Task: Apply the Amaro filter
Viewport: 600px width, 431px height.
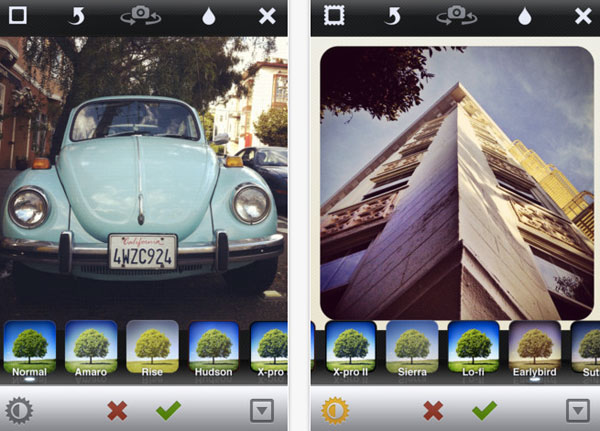Action: click(91, 348)
